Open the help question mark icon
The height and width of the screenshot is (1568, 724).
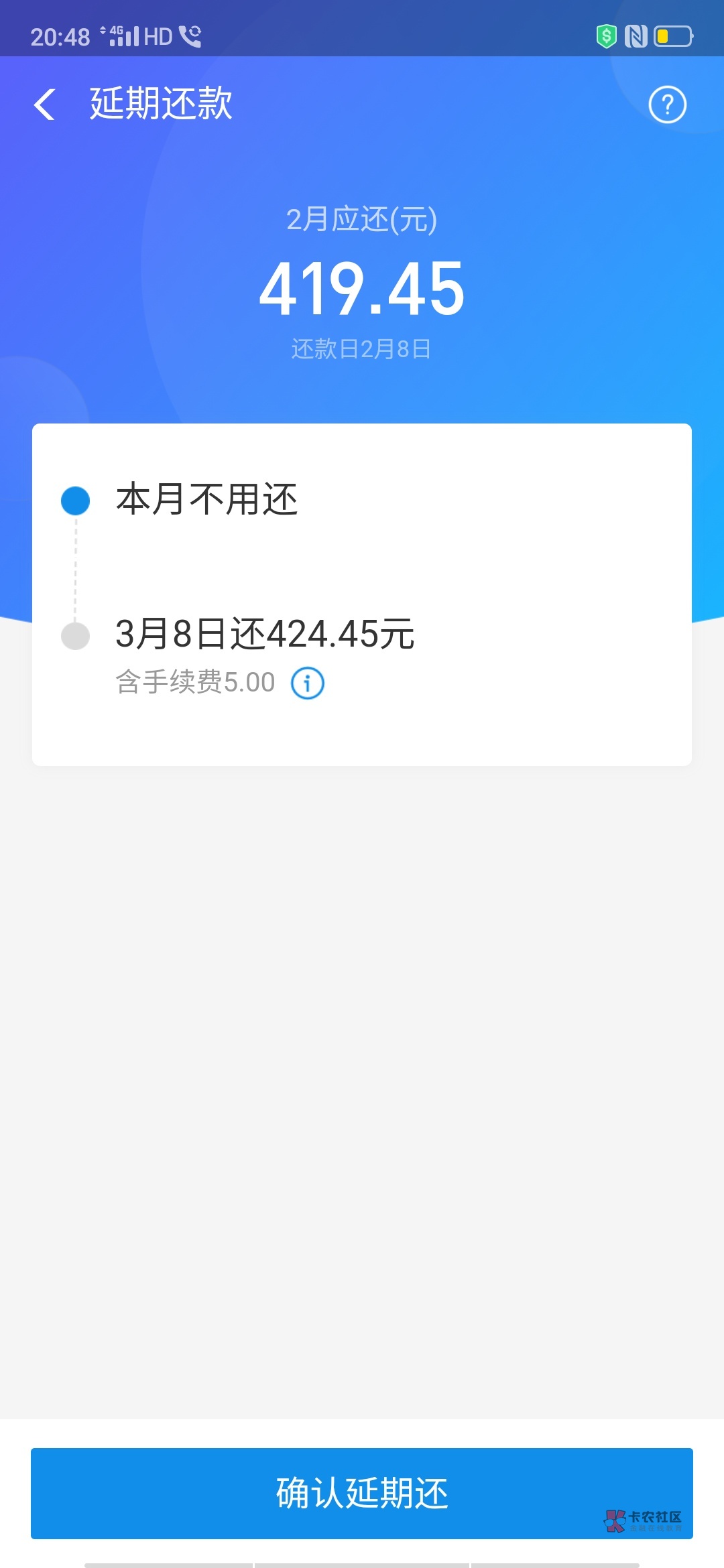tap(667, 105)
